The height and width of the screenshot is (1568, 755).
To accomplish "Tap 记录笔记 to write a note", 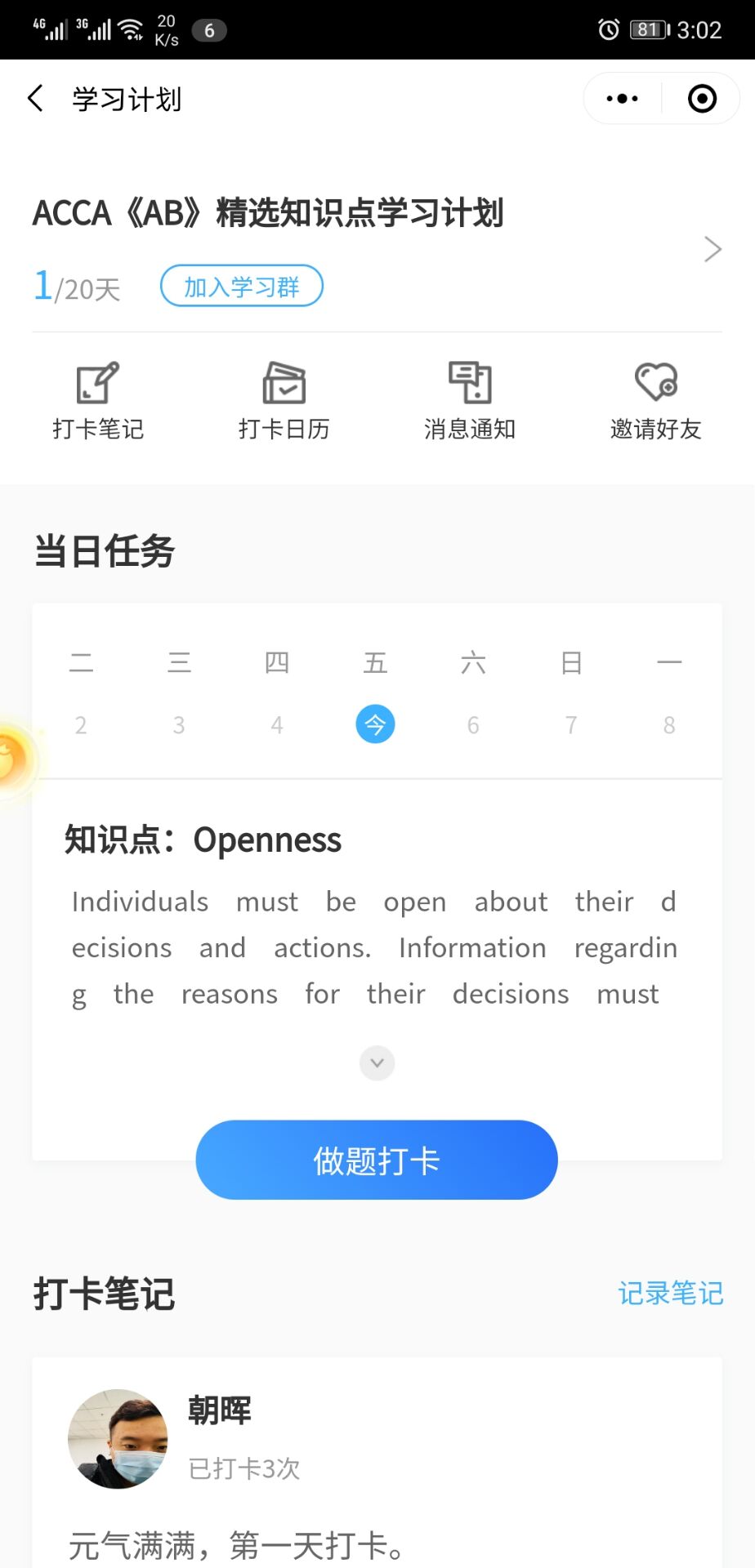I will pyautogui.click(x=670, y=1294).
